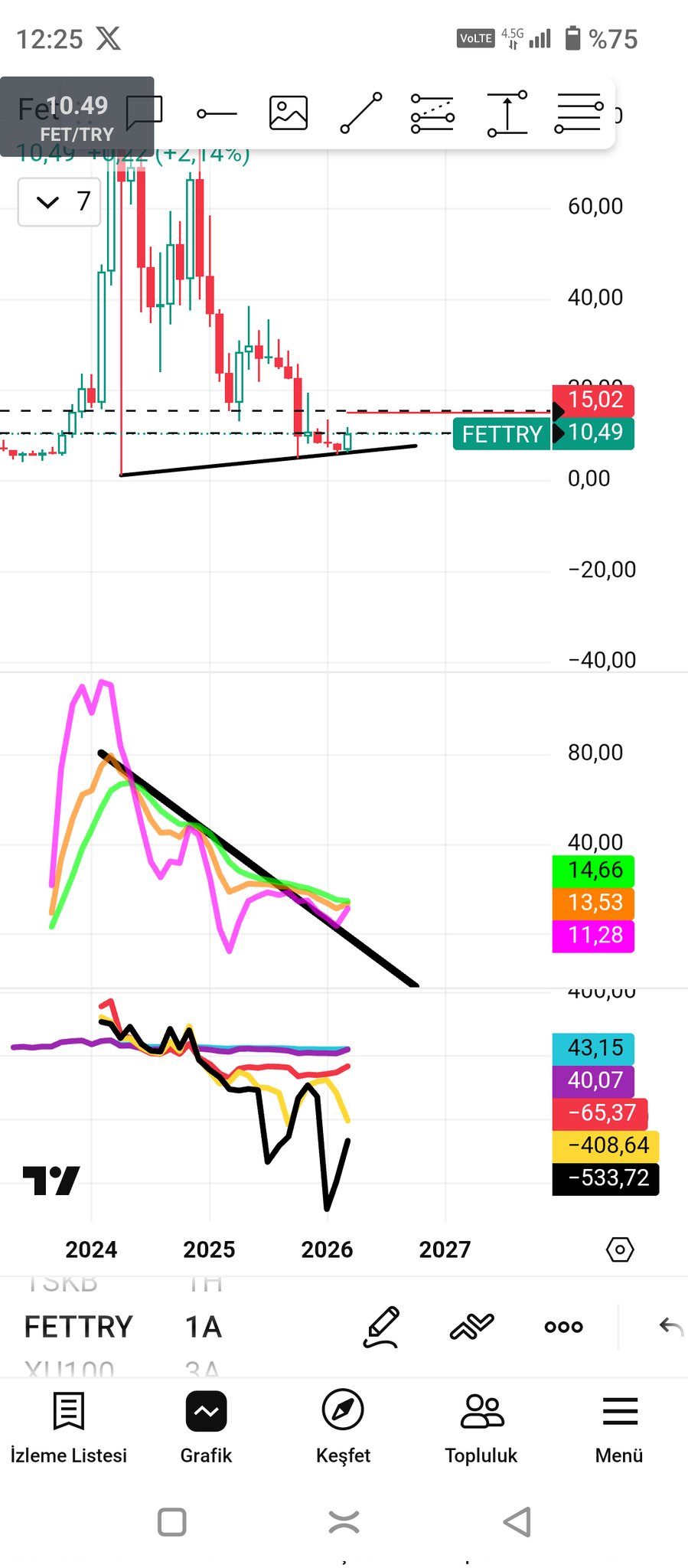Open the drawing pencil tools

click(381, 1327)
